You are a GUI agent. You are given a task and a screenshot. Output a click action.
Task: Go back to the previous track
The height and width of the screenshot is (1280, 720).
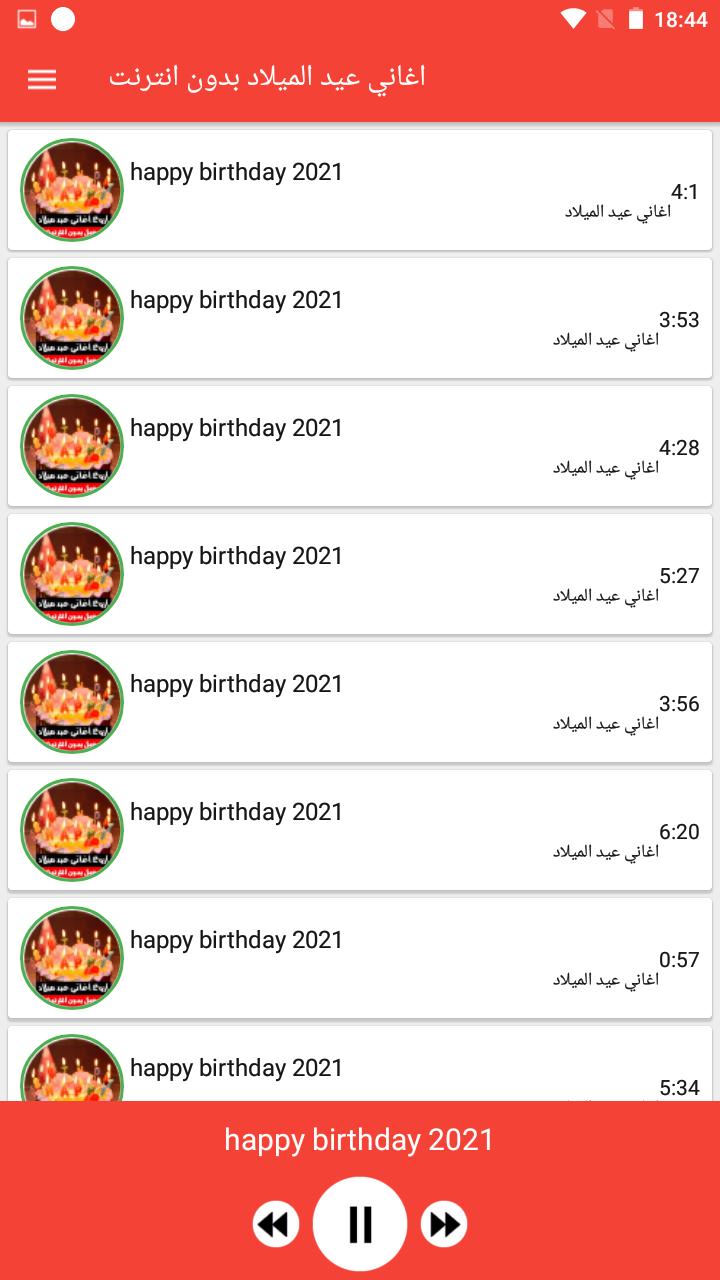coord(276,1224)
